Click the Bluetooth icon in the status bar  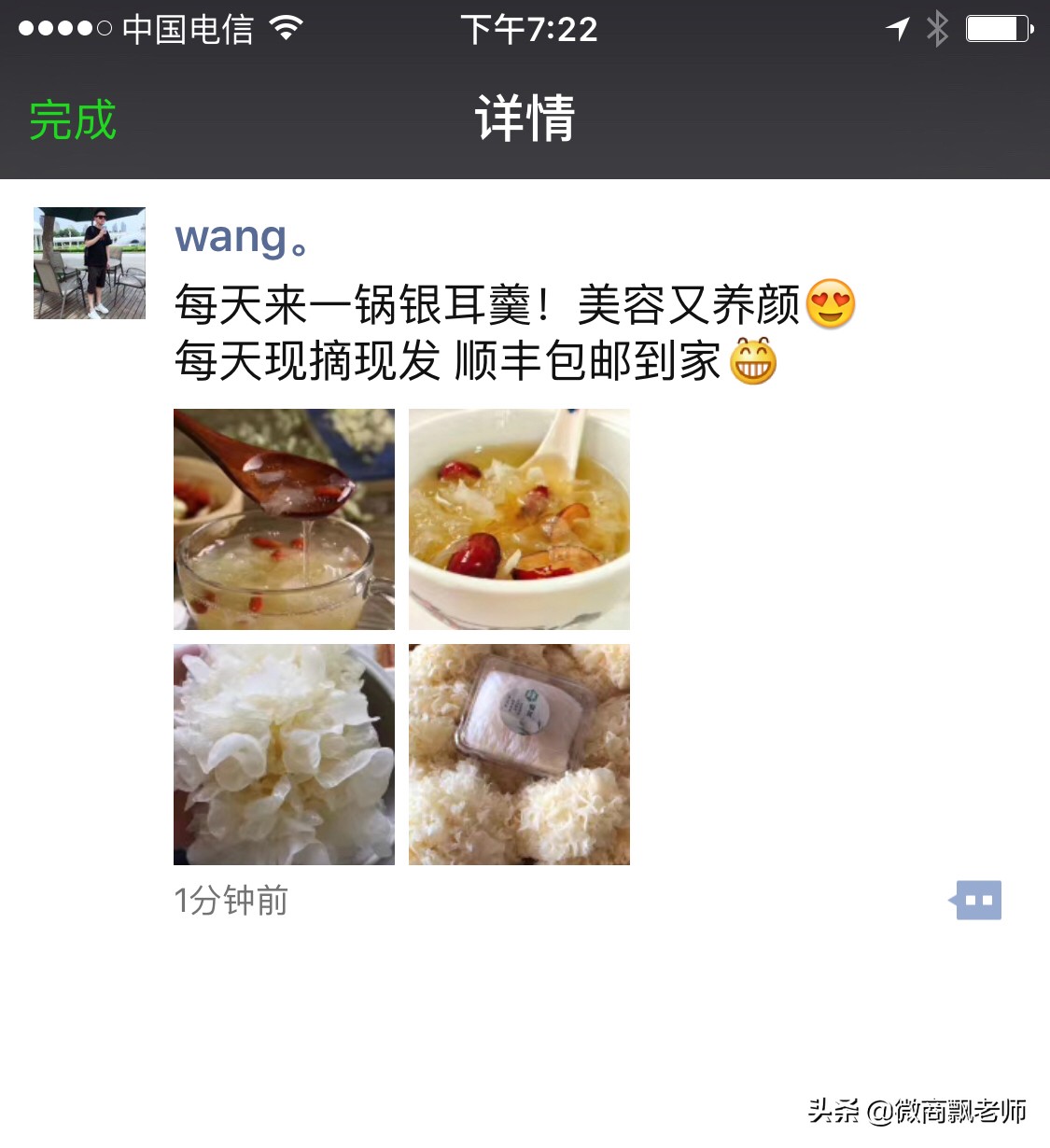pyautogui.click(x=936, y=28)
